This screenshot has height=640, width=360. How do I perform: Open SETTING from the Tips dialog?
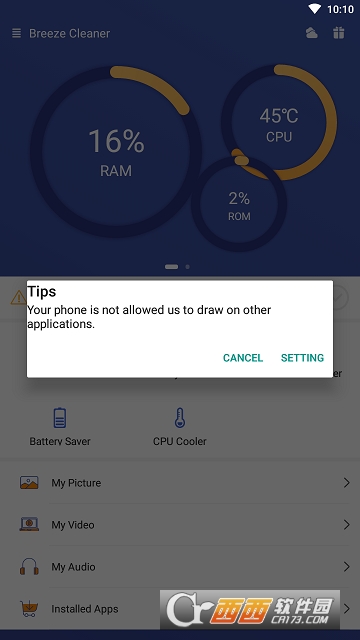(302, 358)
